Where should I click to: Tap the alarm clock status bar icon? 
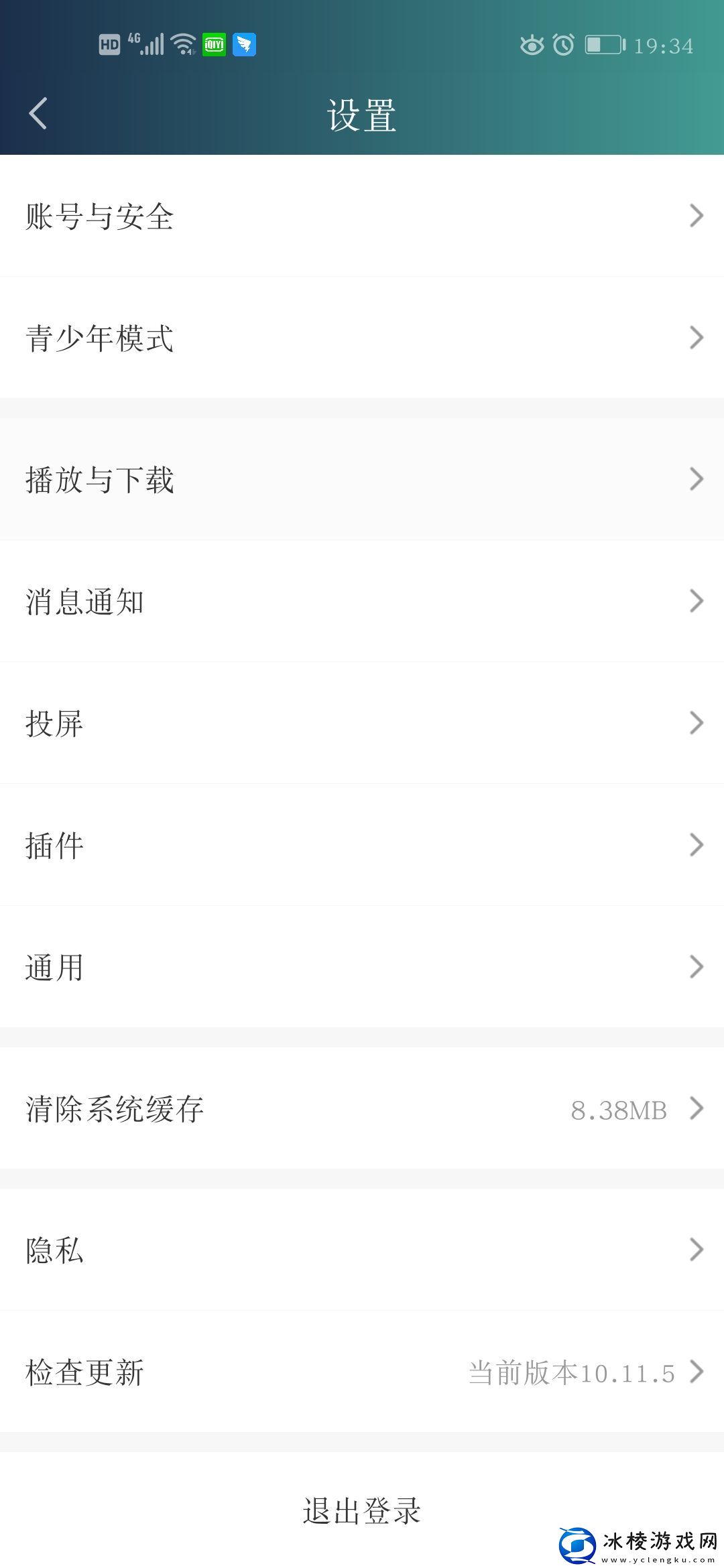(563, 45)
